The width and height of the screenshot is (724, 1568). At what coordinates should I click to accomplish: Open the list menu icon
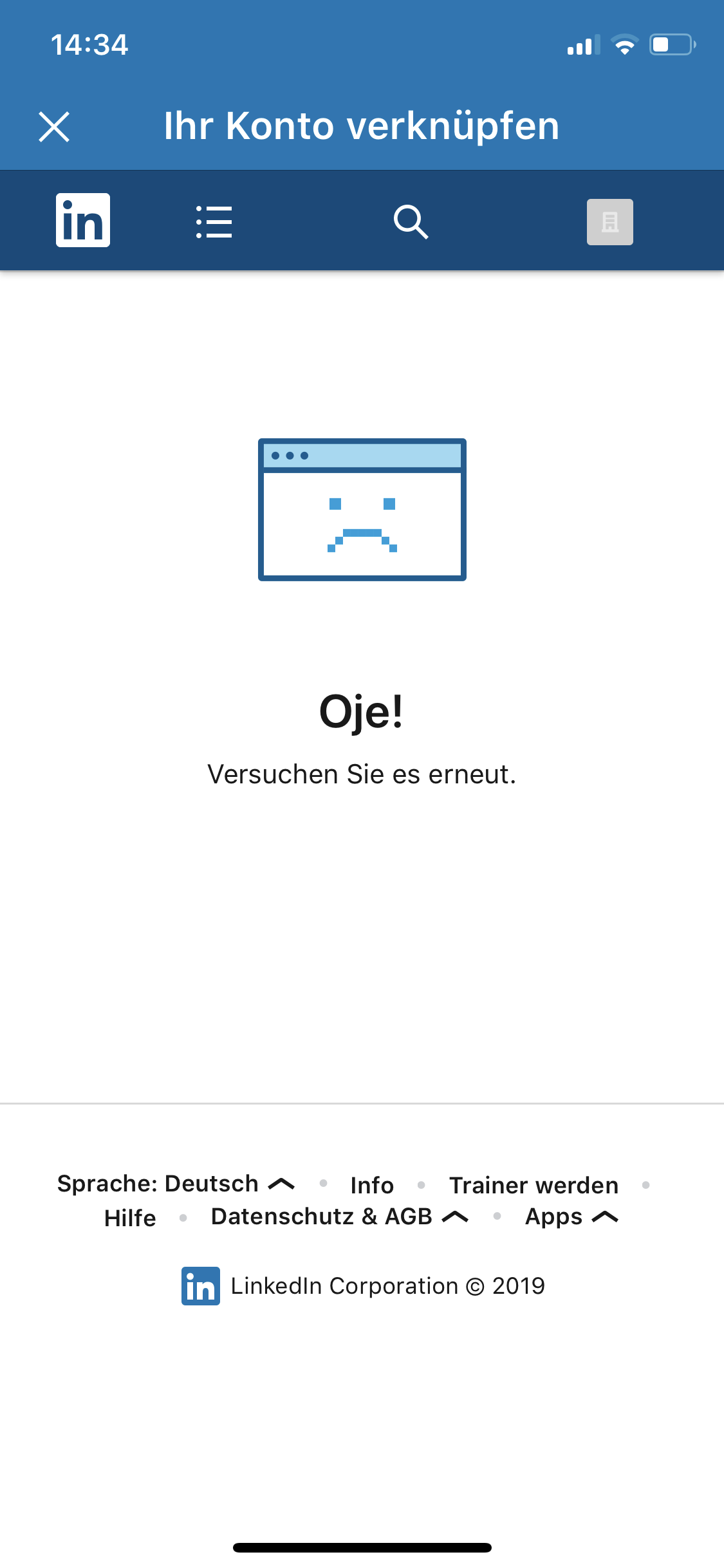pyautogui.click(x=214, y=222)
